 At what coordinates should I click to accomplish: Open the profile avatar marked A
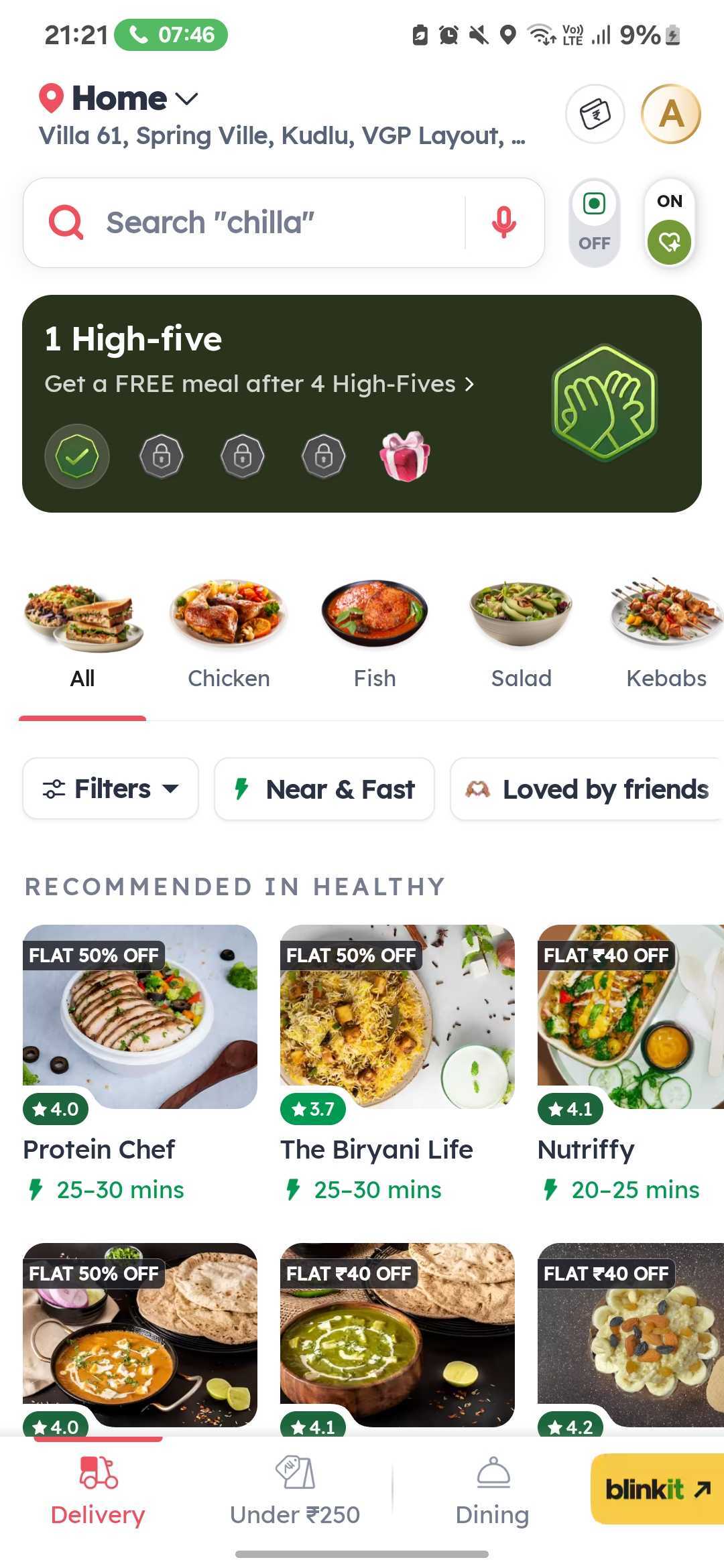[671, 115]
